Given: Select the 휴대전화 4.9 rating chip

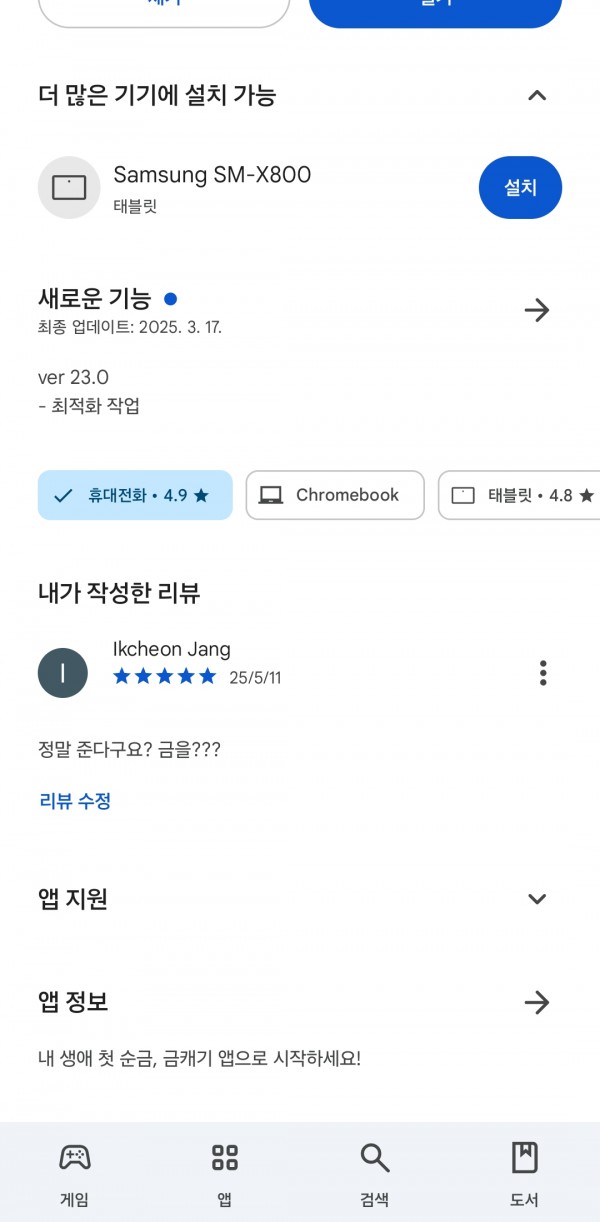Looking at the screenshot, I should (135, 495).
